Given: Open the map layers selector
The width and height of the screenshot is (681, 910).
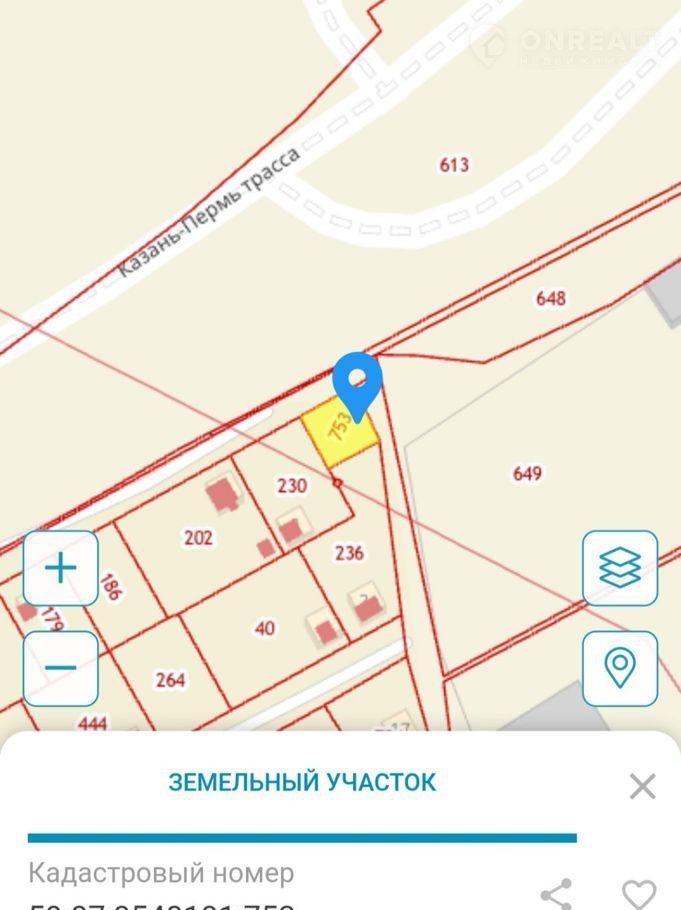Looking at the screenshot, I should (620, 568).
